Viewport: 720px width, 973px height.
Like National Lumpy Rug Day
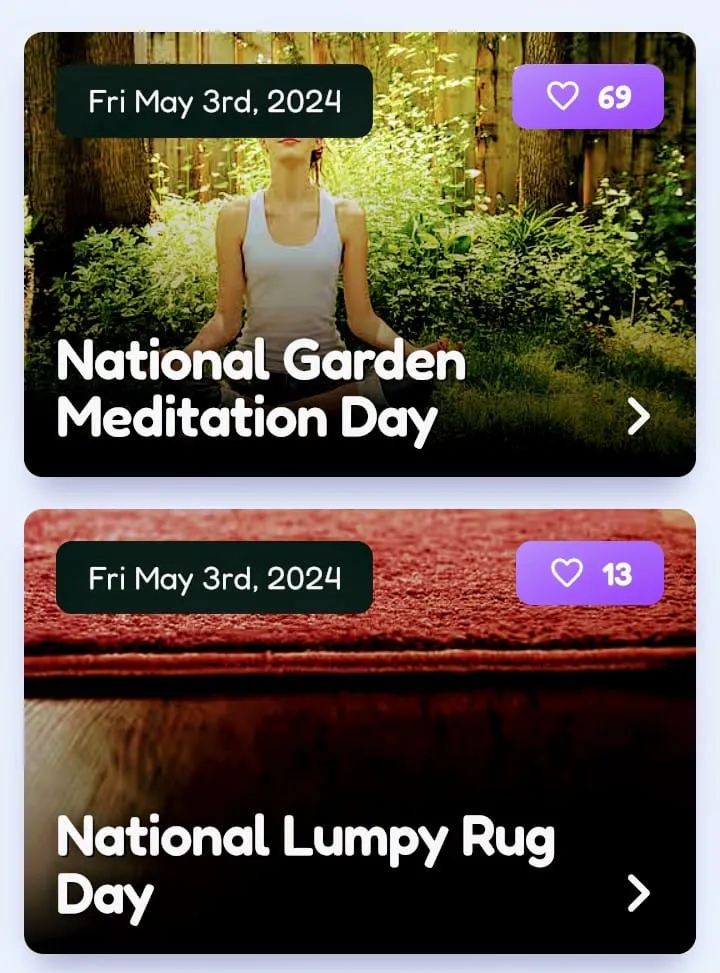point(589,573)
